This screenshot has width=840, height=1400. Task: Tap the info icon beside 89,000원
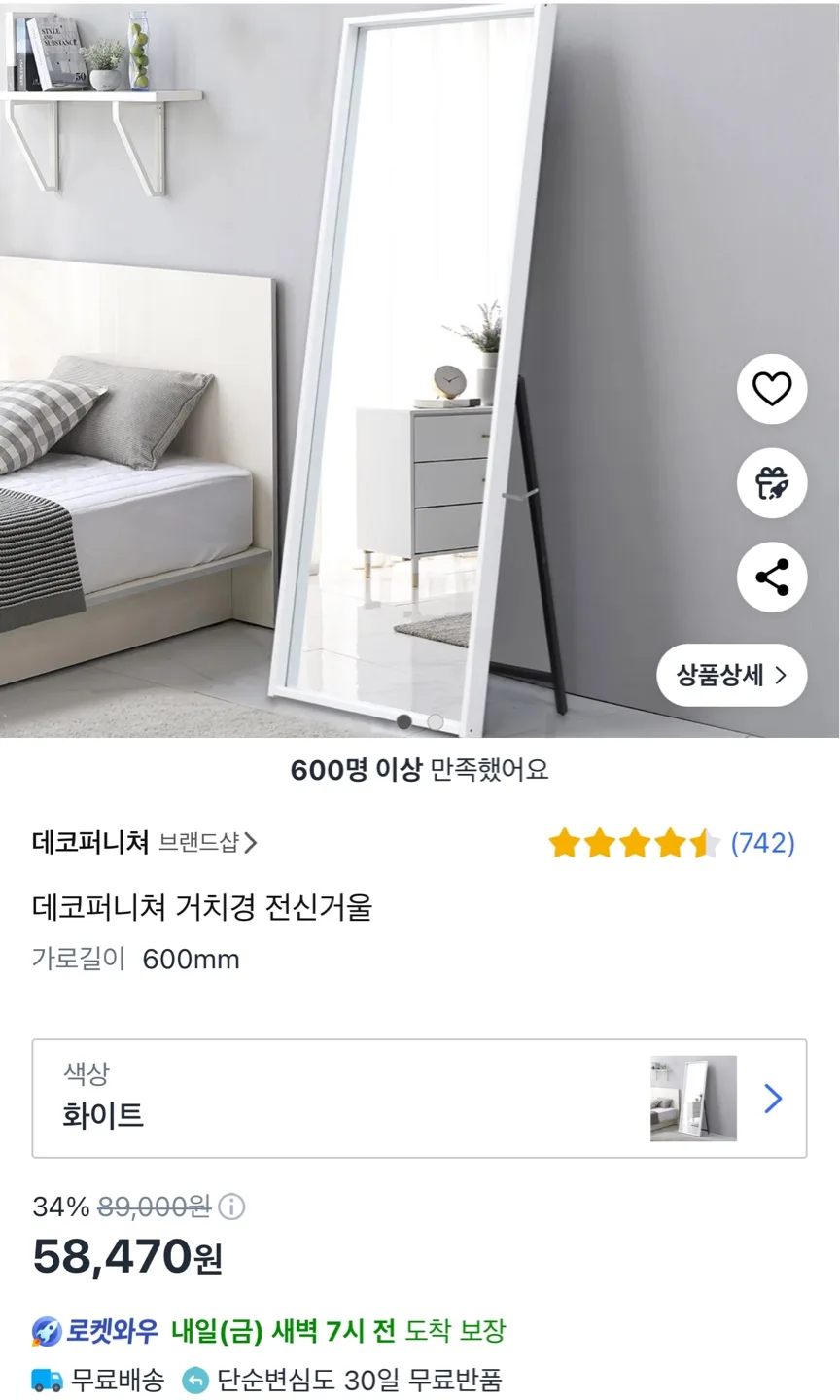(231, 1207)
